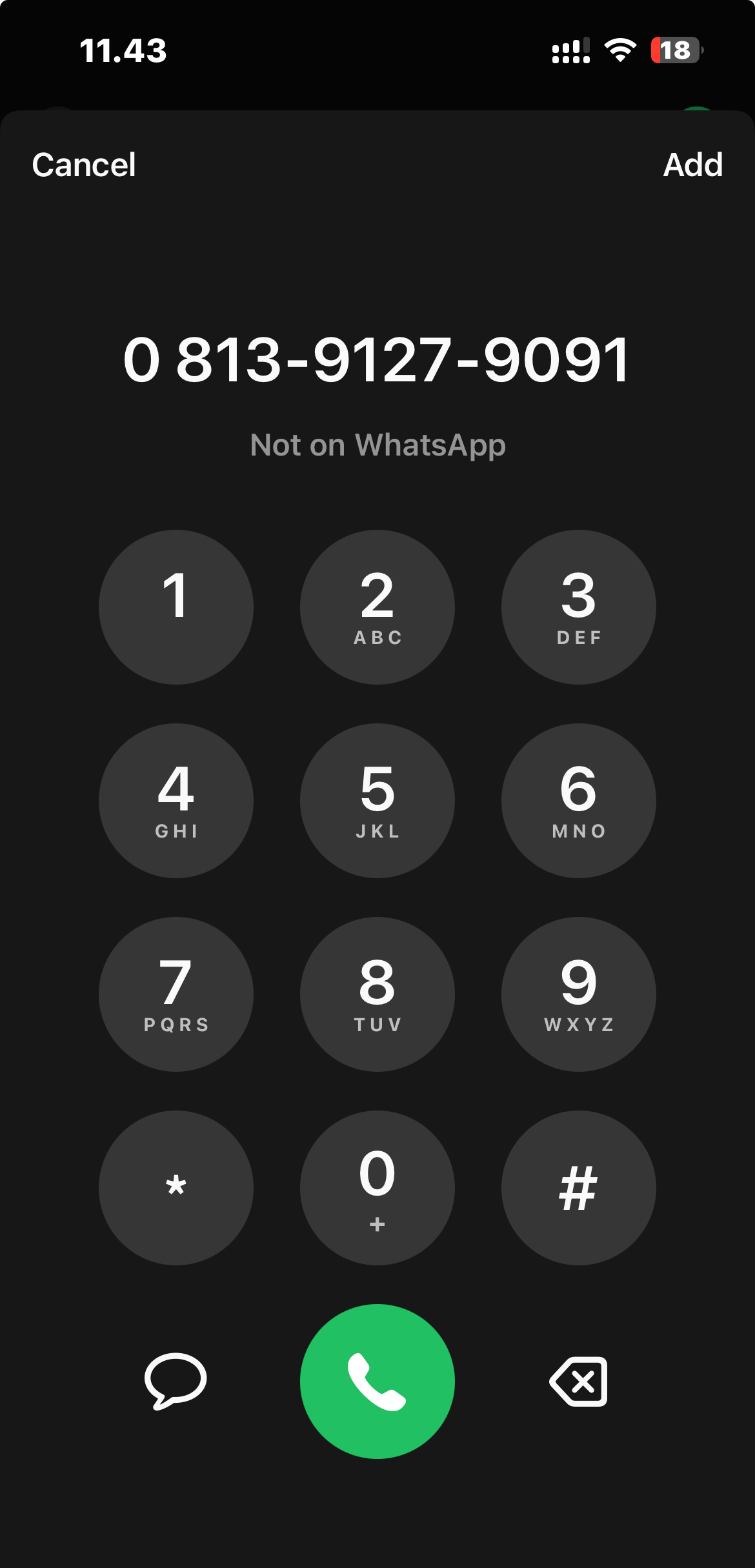Screen dimensions: 755x1568
Task: Tap the 3 DEF key
Action: tap(579, 607)
